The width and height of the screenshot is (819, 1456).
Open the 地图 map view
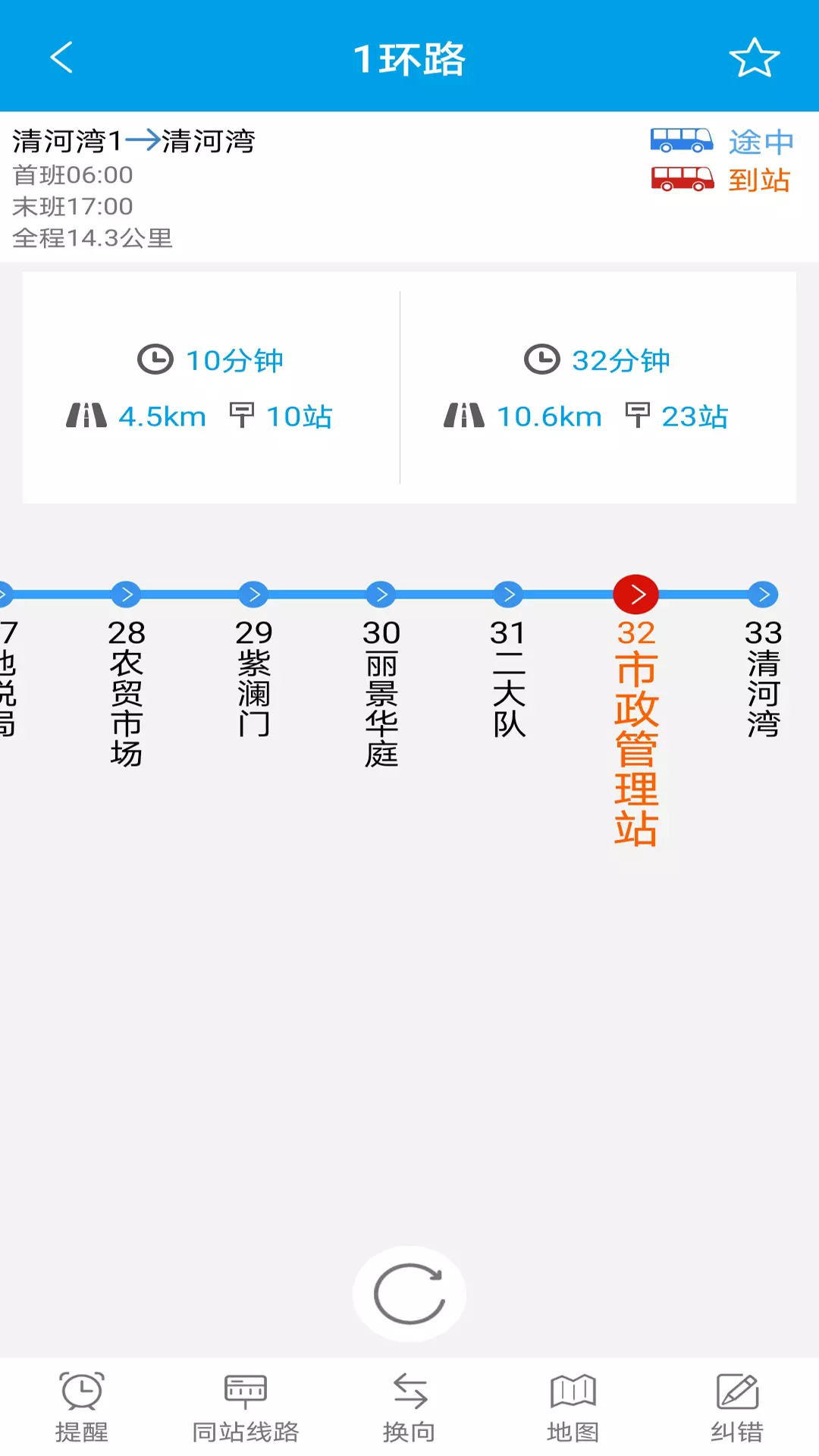click(x=573, y=1407)
